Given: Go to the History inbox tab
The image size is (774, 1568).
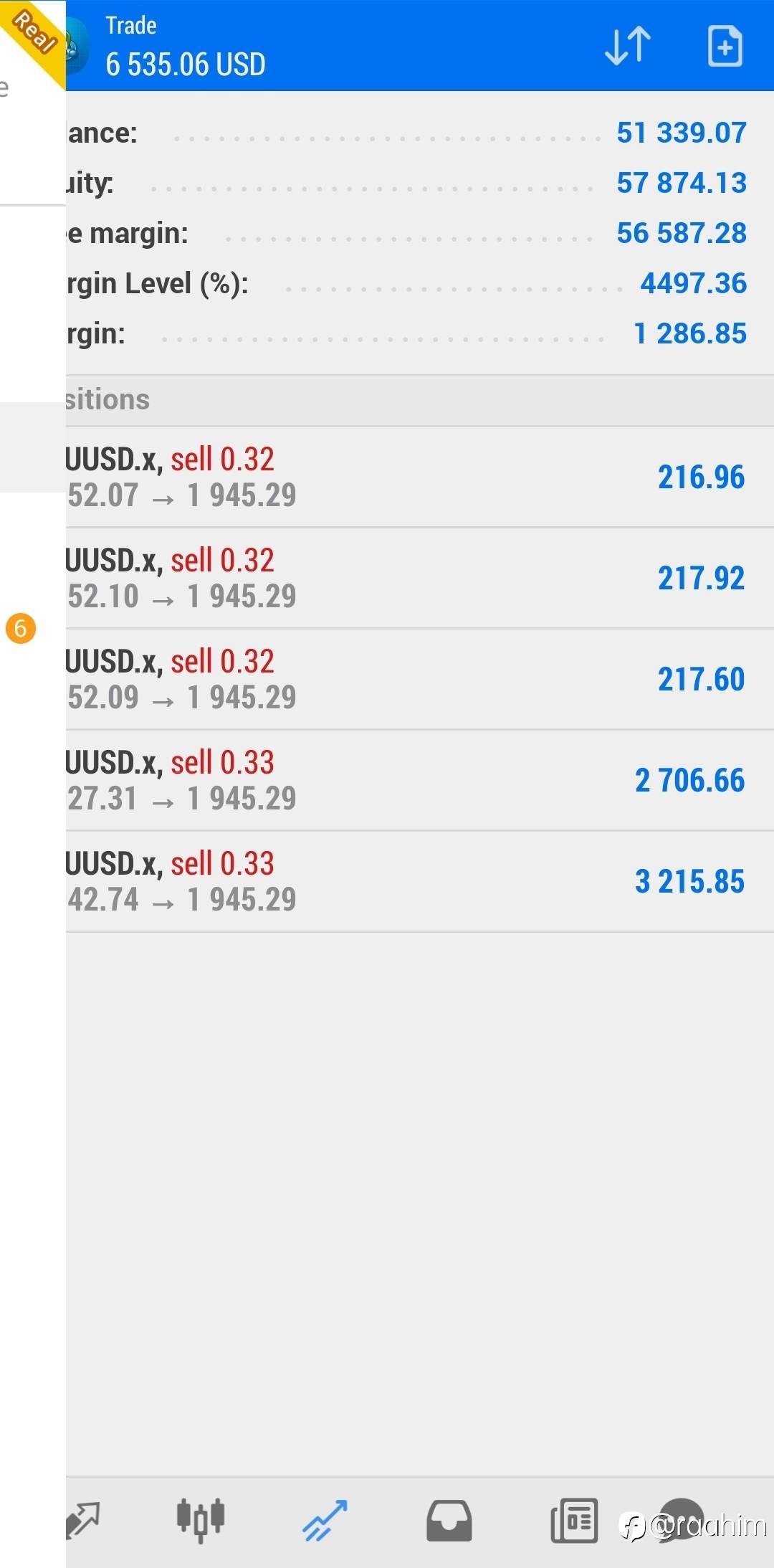Looking at the screenshot, I should pos(449,1520).
